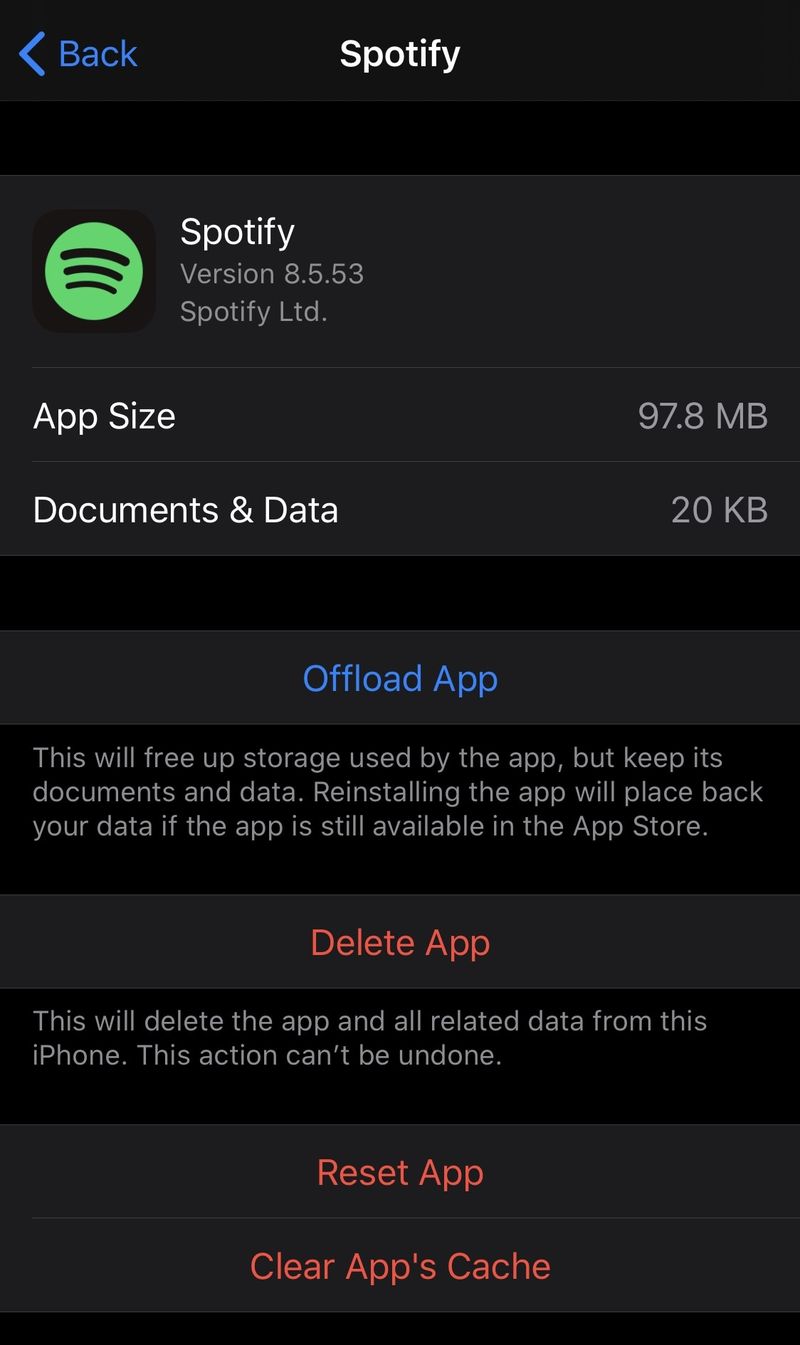
Task: Select Delete App
Action: [x=400, y=942]
